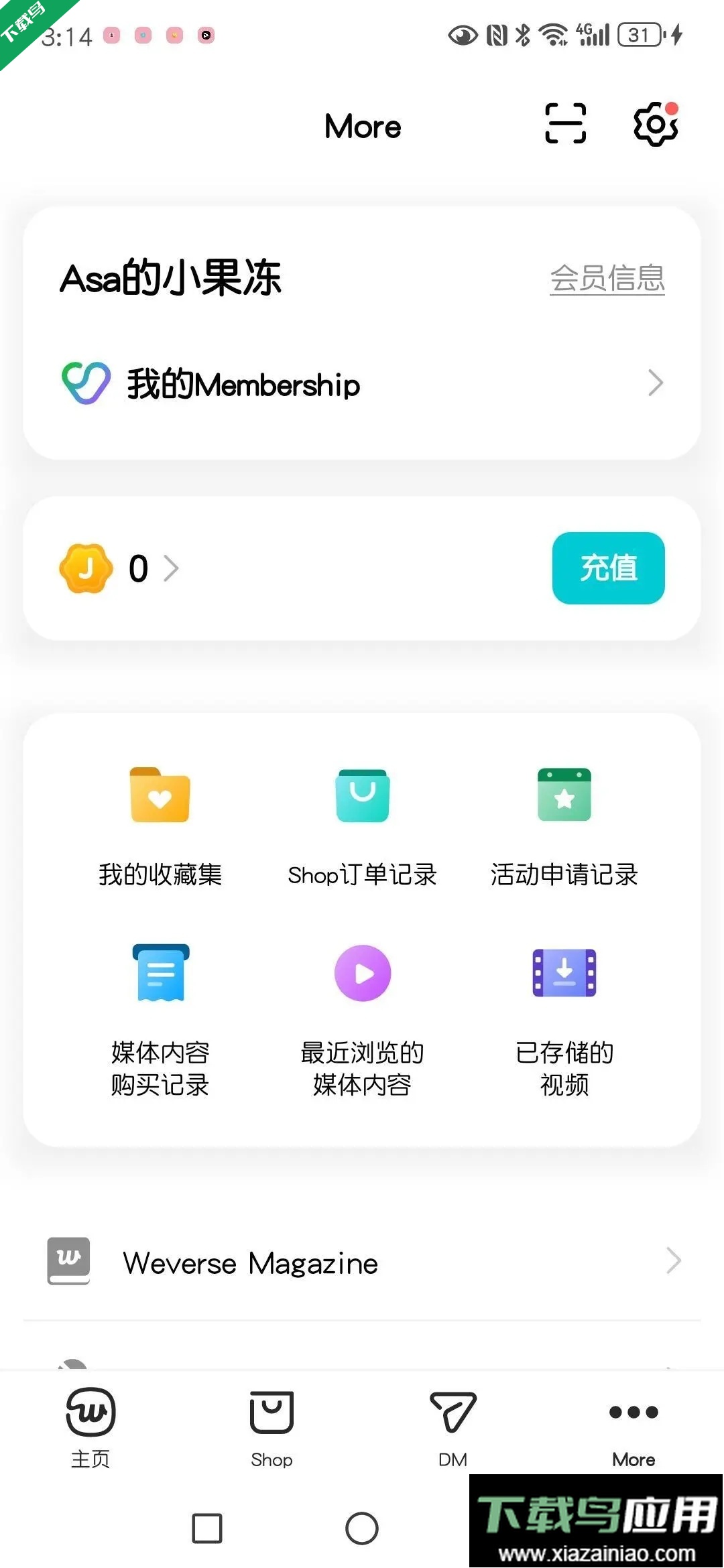Expand 我的Membership with its chevron
Viewport: 724px width, 1568px height.
click(655, 383)
